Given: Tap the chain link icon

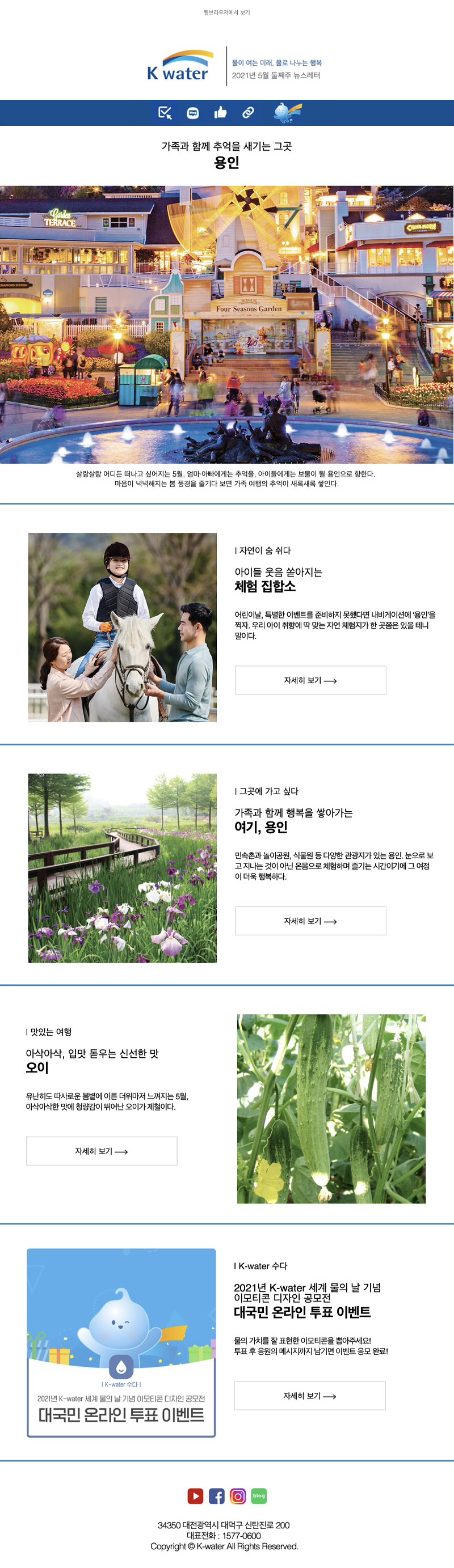Looking at the screenshot, I should pyautogui.click(x=248, y=113).
